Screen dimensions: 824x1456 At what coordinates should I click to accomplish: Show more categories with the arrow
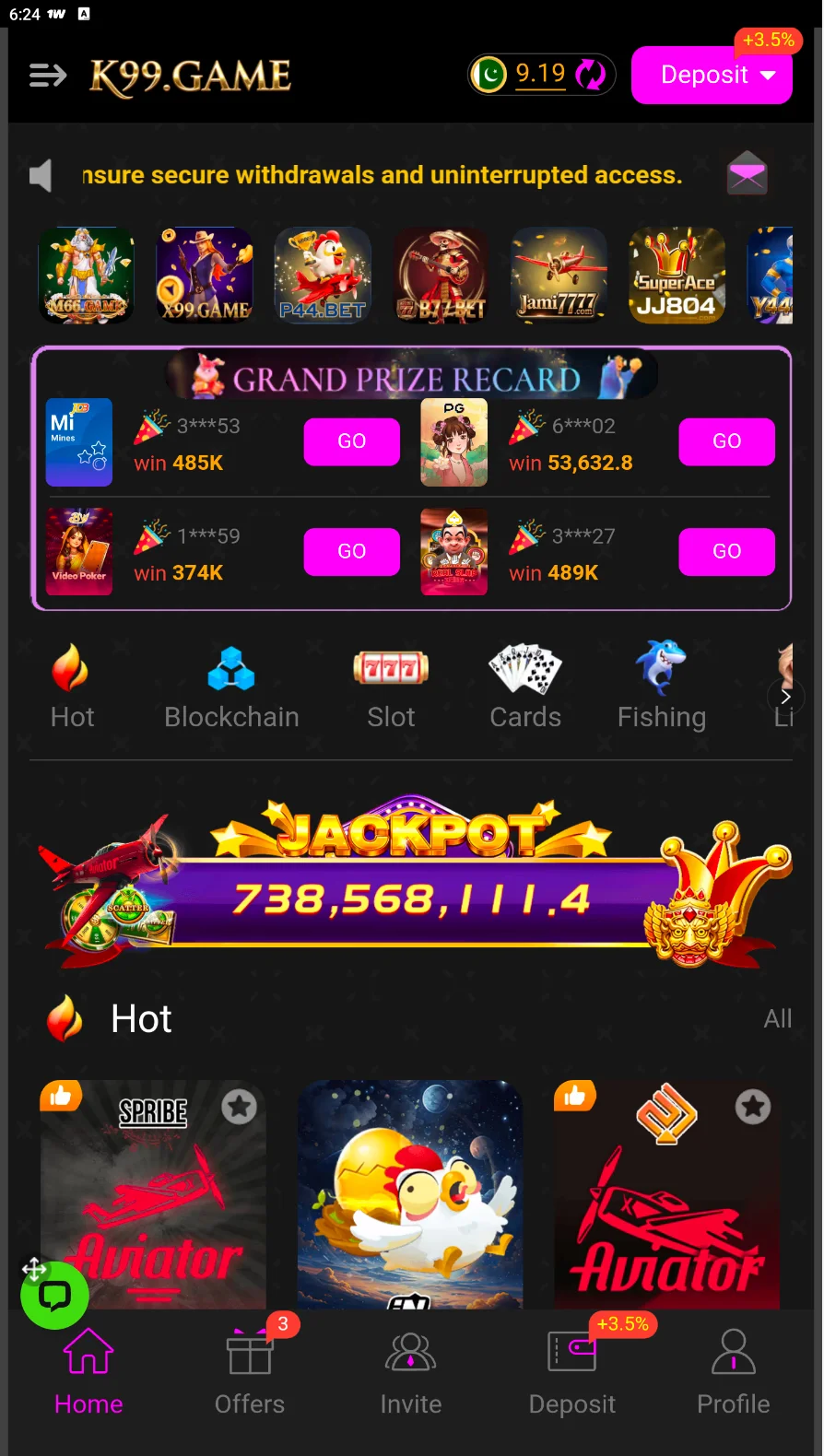(x=785, y=697)
